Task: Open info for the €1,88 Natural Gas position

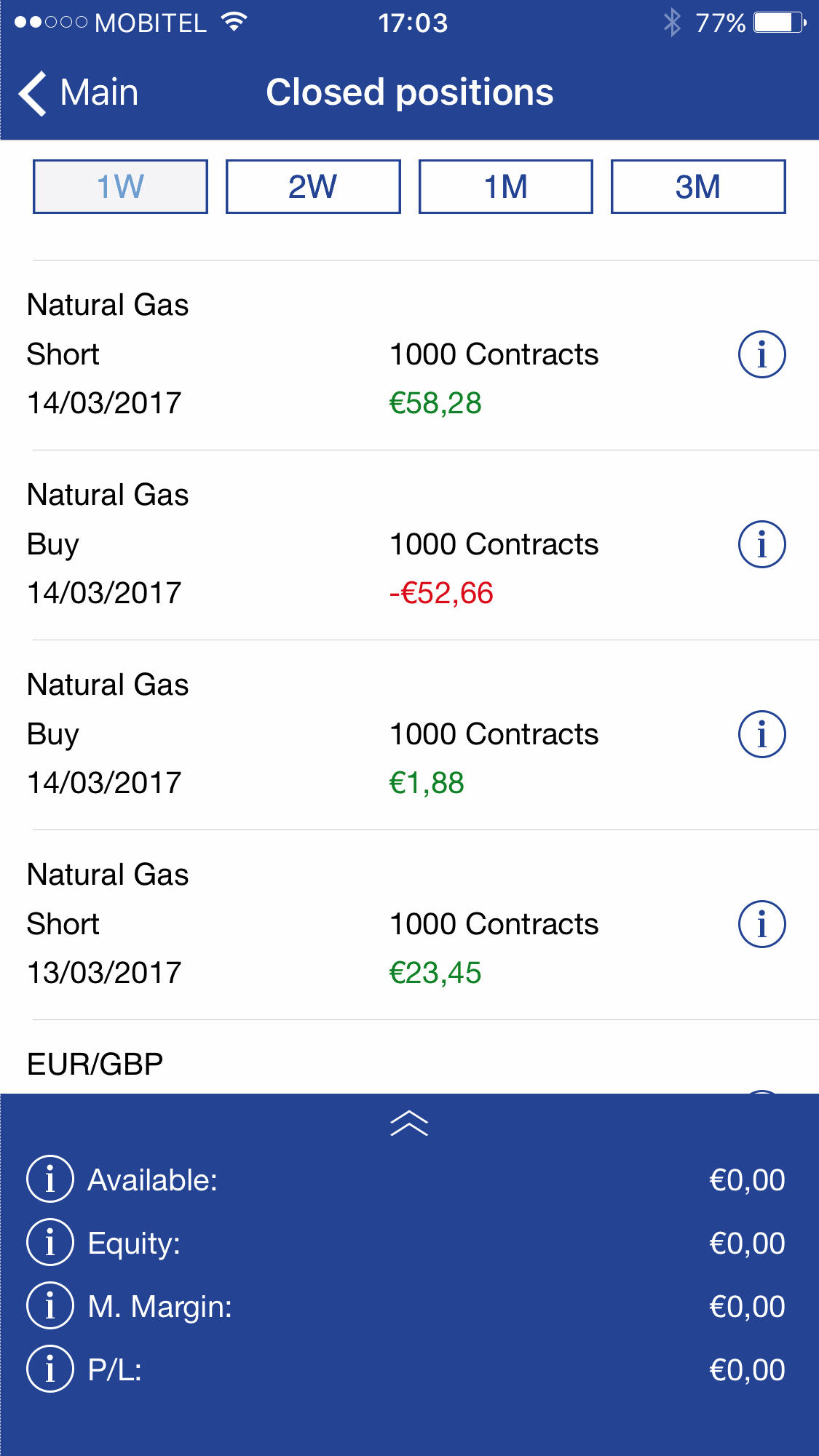Action: pos(761,734)
